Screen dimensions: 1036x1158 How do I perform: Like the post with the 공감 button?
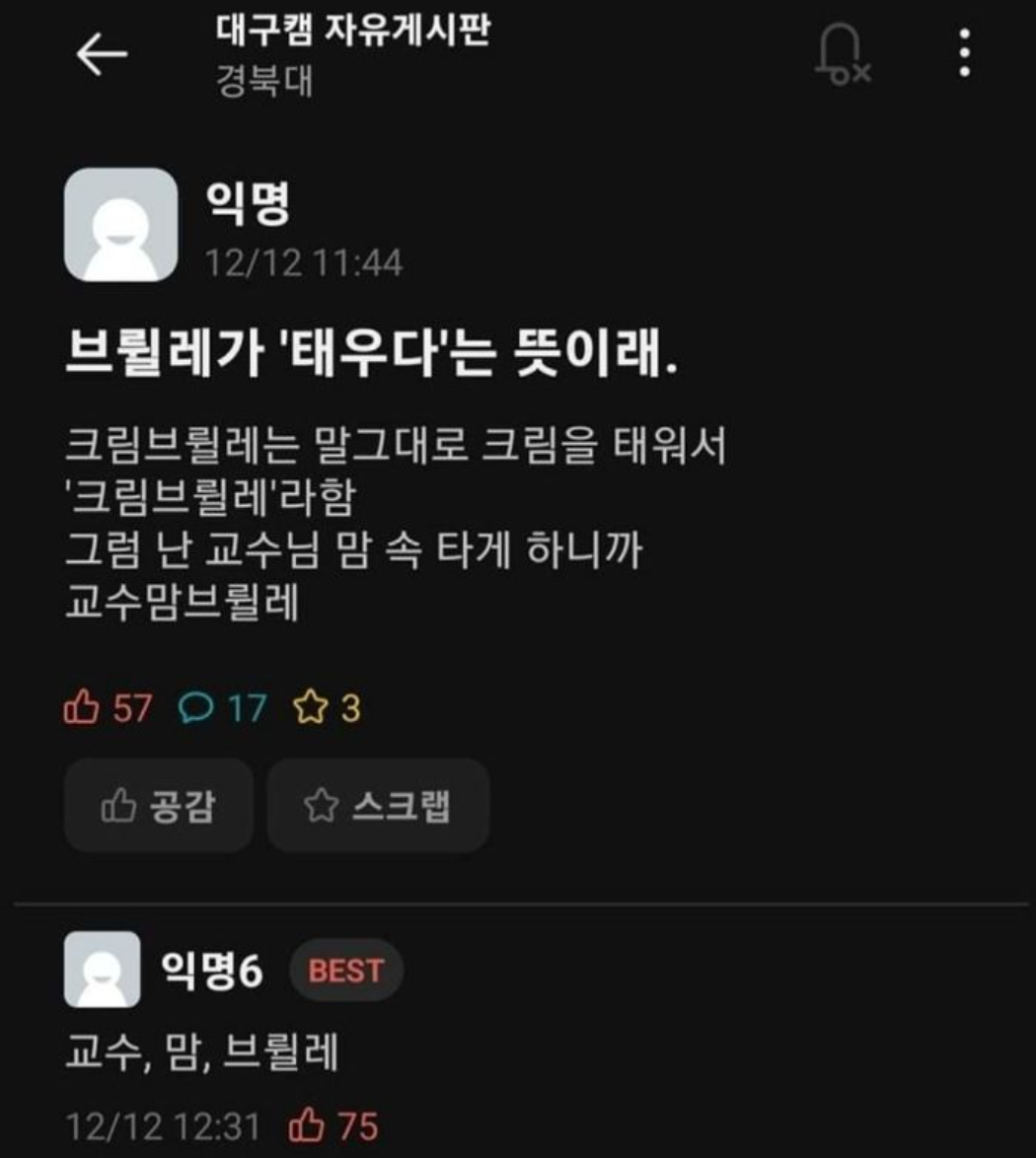tap(159, 806)
